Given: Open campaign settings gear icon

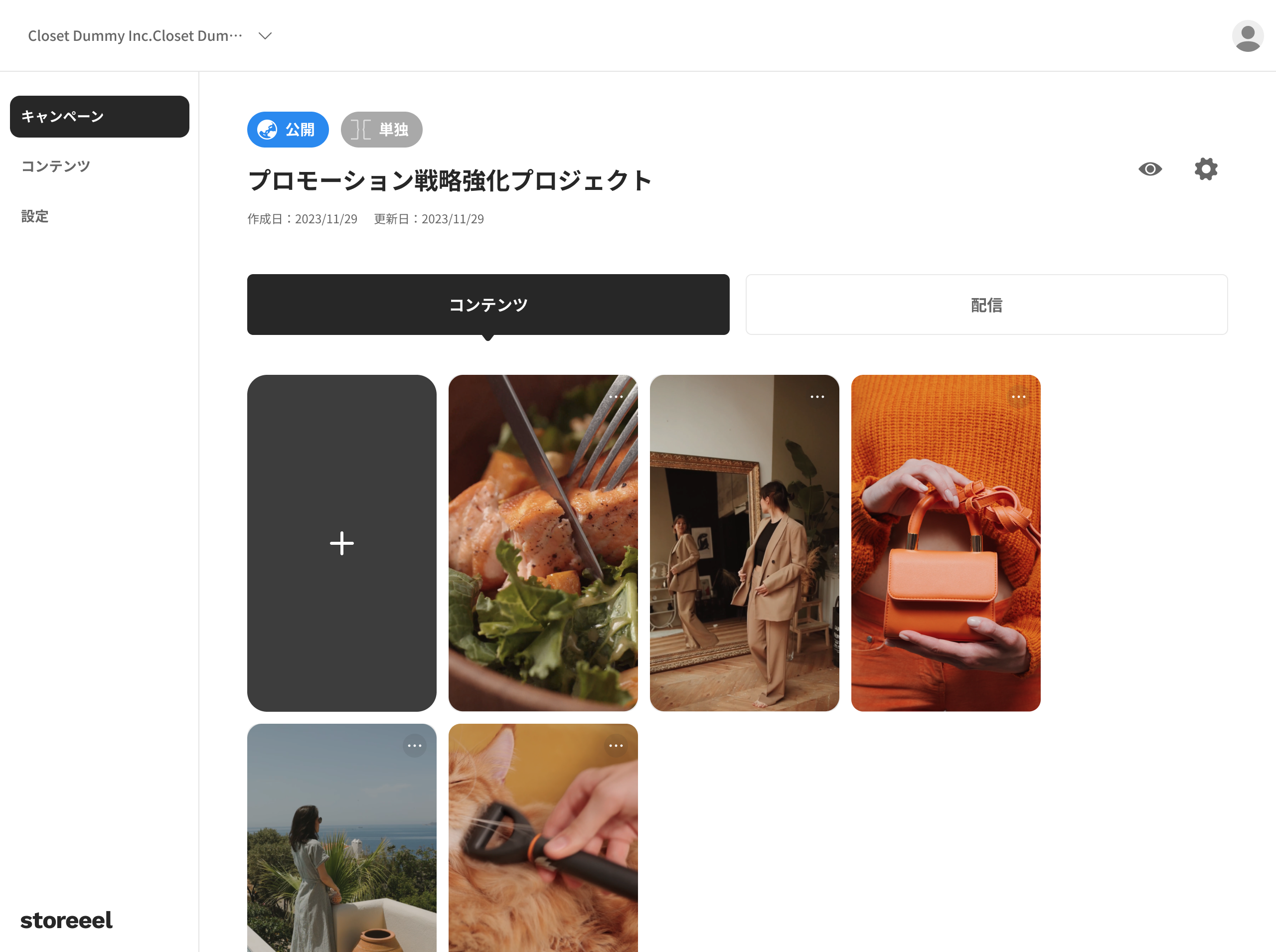Looking at the screenshot, I should [x=1206, y=169].
